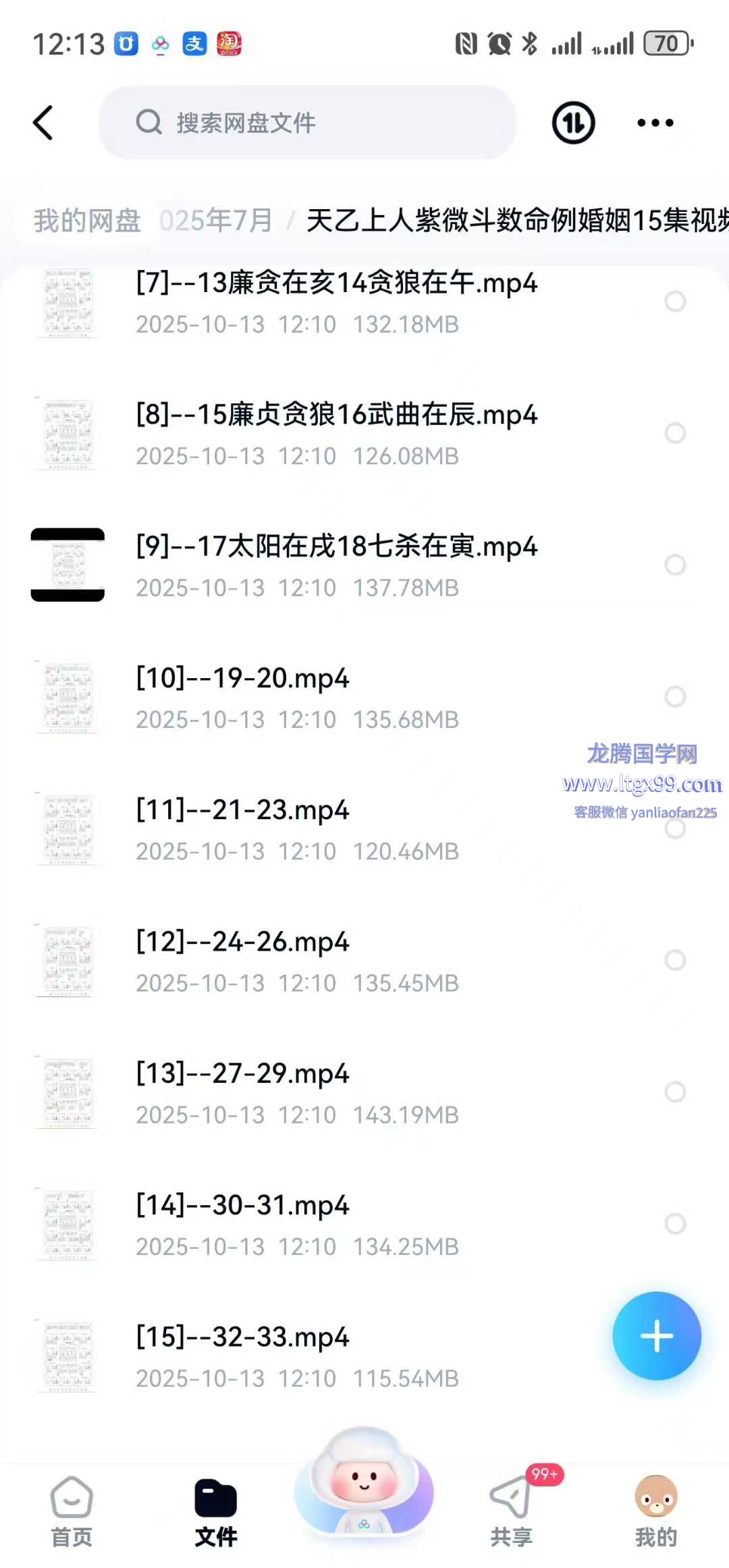
Task: Tap the 搜索网盘文件 search field
Action: (x=307, y=123)
